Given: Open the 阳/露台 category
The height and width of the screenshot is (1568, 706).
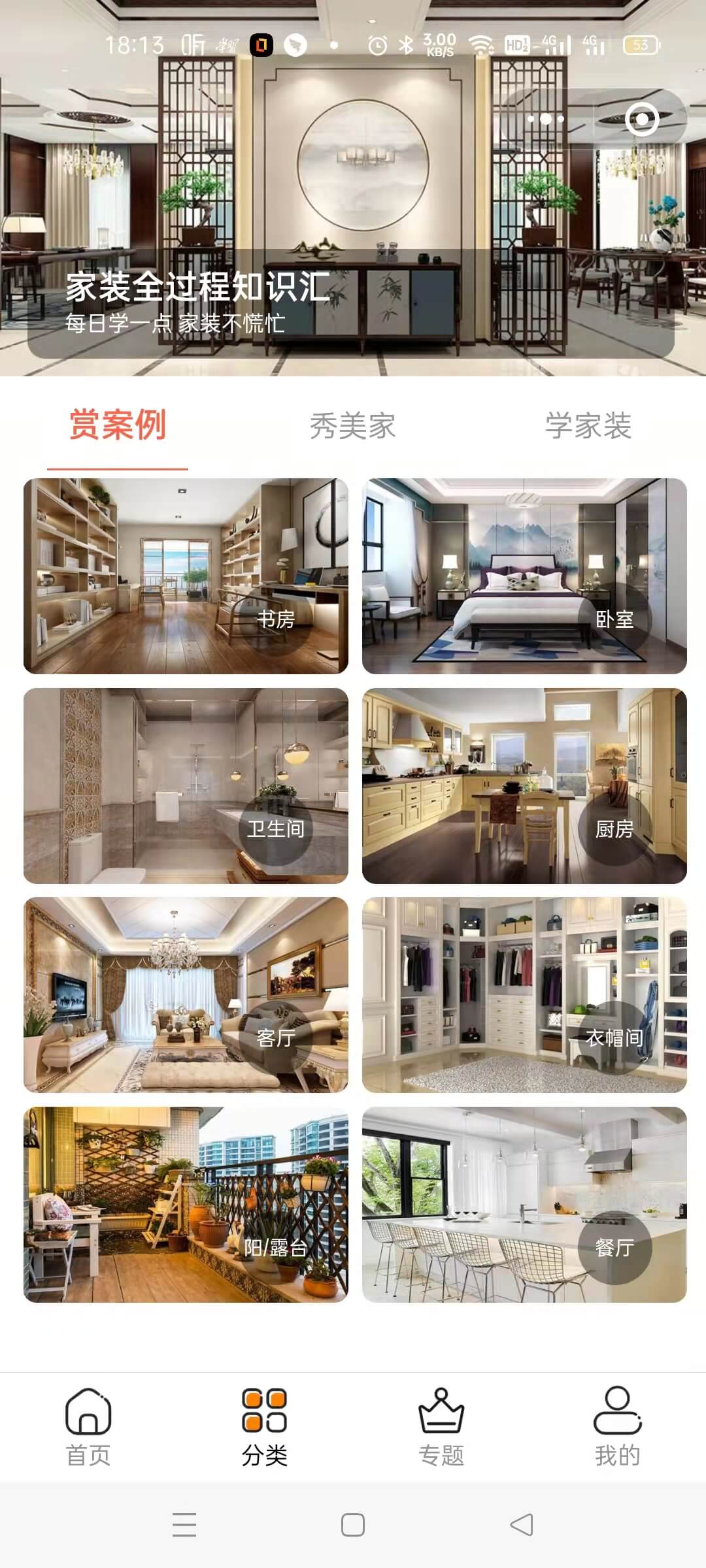Looking at the screenshot, I should coord(186,1205).
